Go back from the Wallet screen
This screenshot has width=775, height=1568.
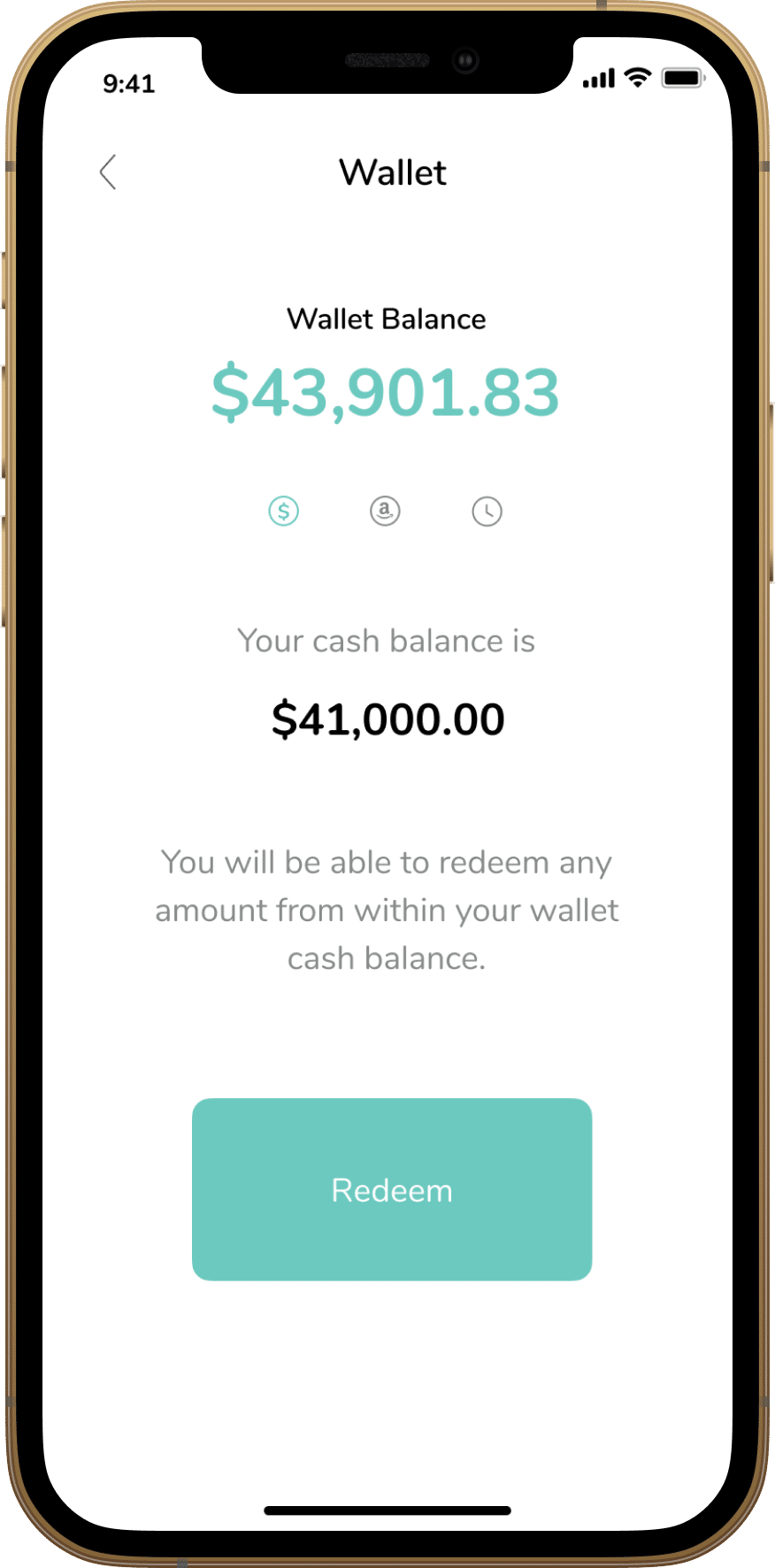click(108, 172)
